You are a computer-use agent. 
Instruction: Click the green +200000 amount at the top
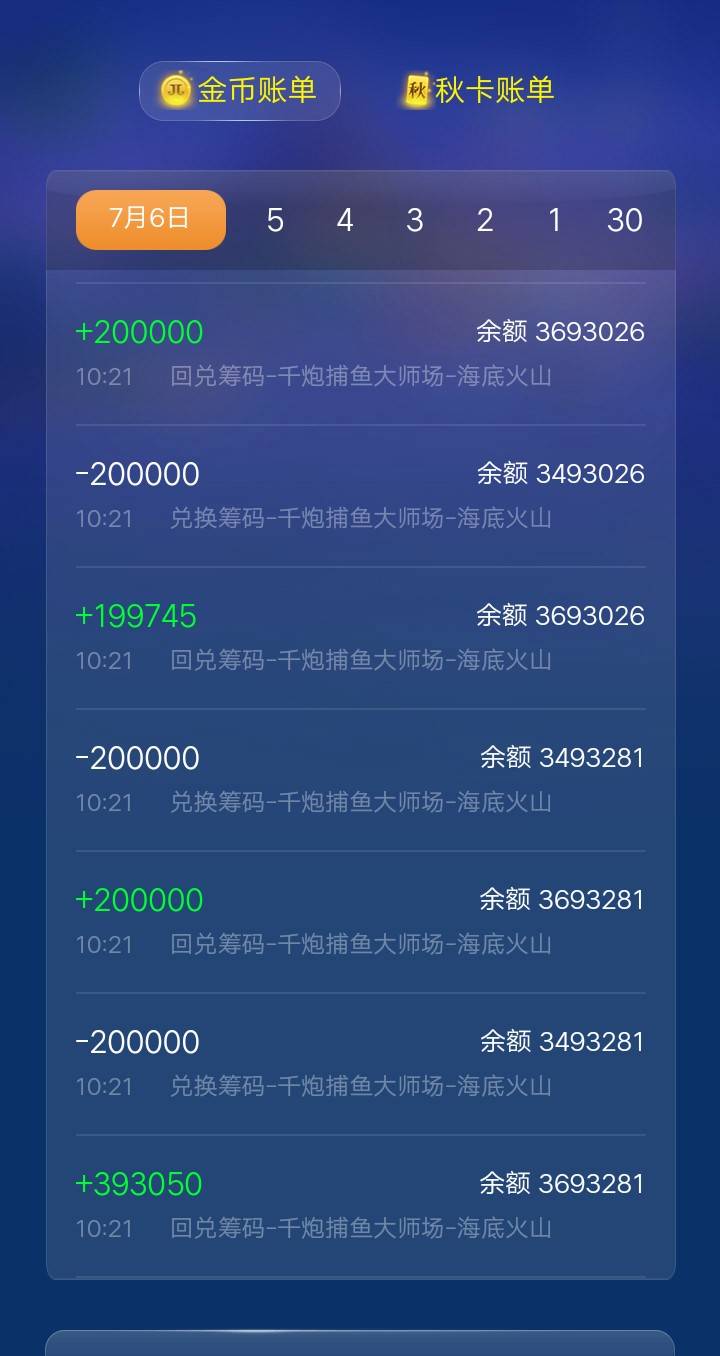(138, 330)
